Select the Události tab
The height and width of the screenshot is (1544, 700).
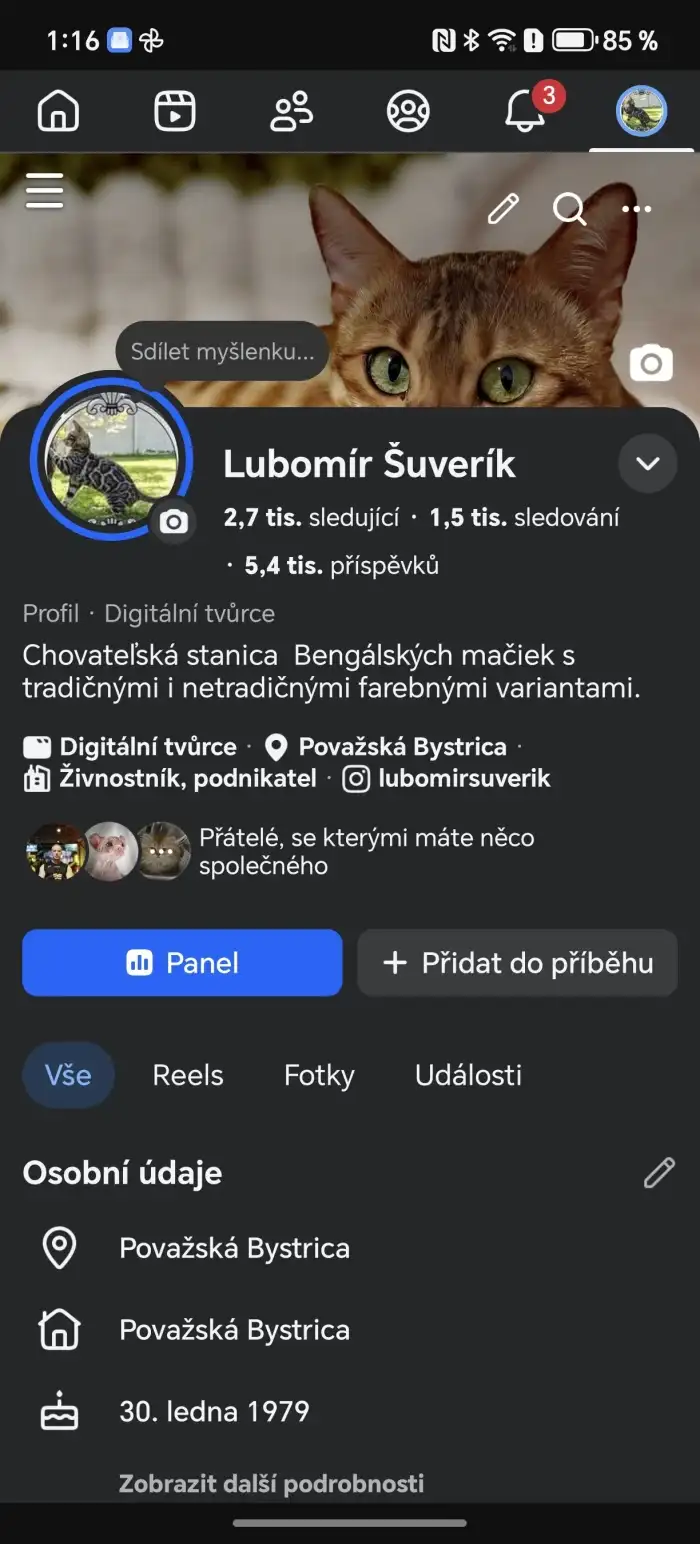(x=468, y=1075)
